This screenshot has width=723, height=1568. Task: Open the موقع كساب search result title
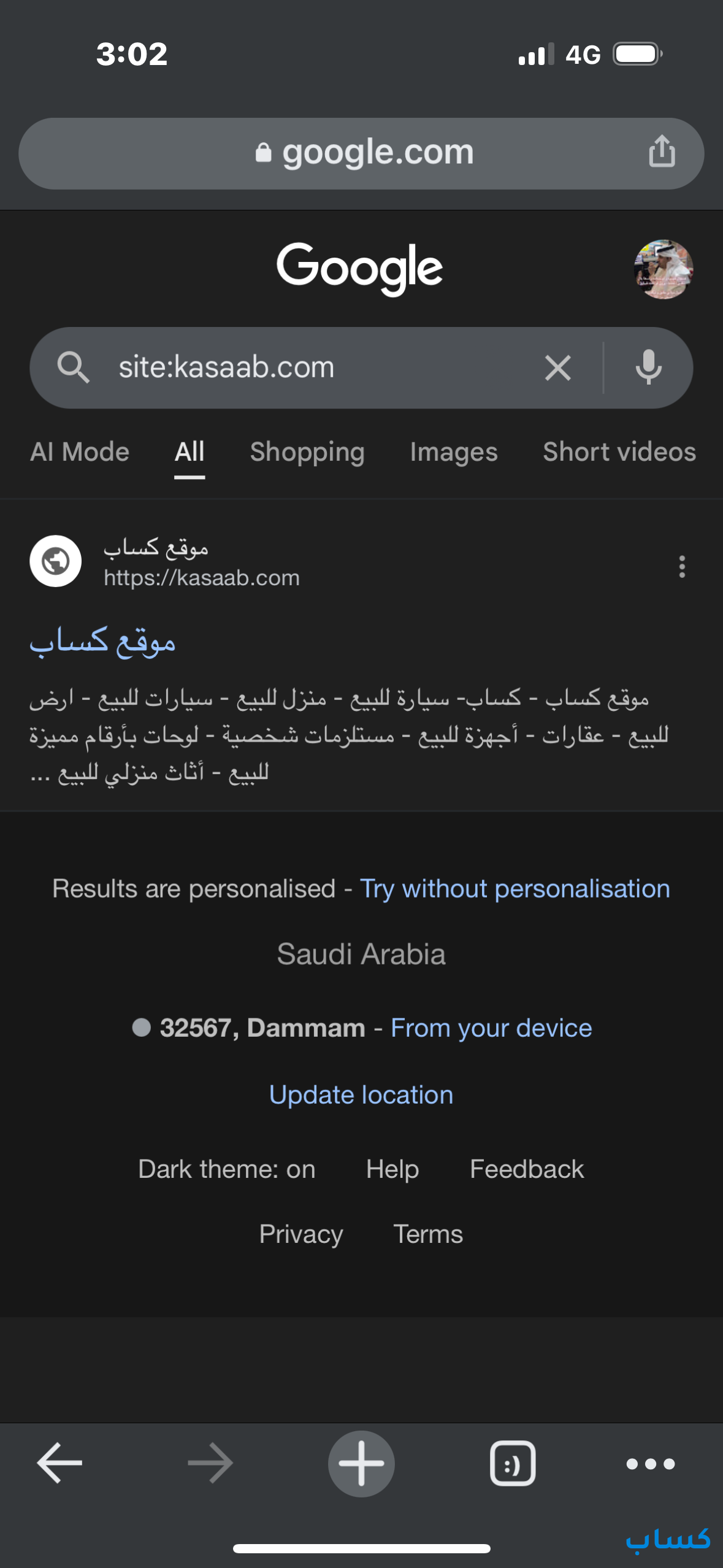(x=103, y=642)
